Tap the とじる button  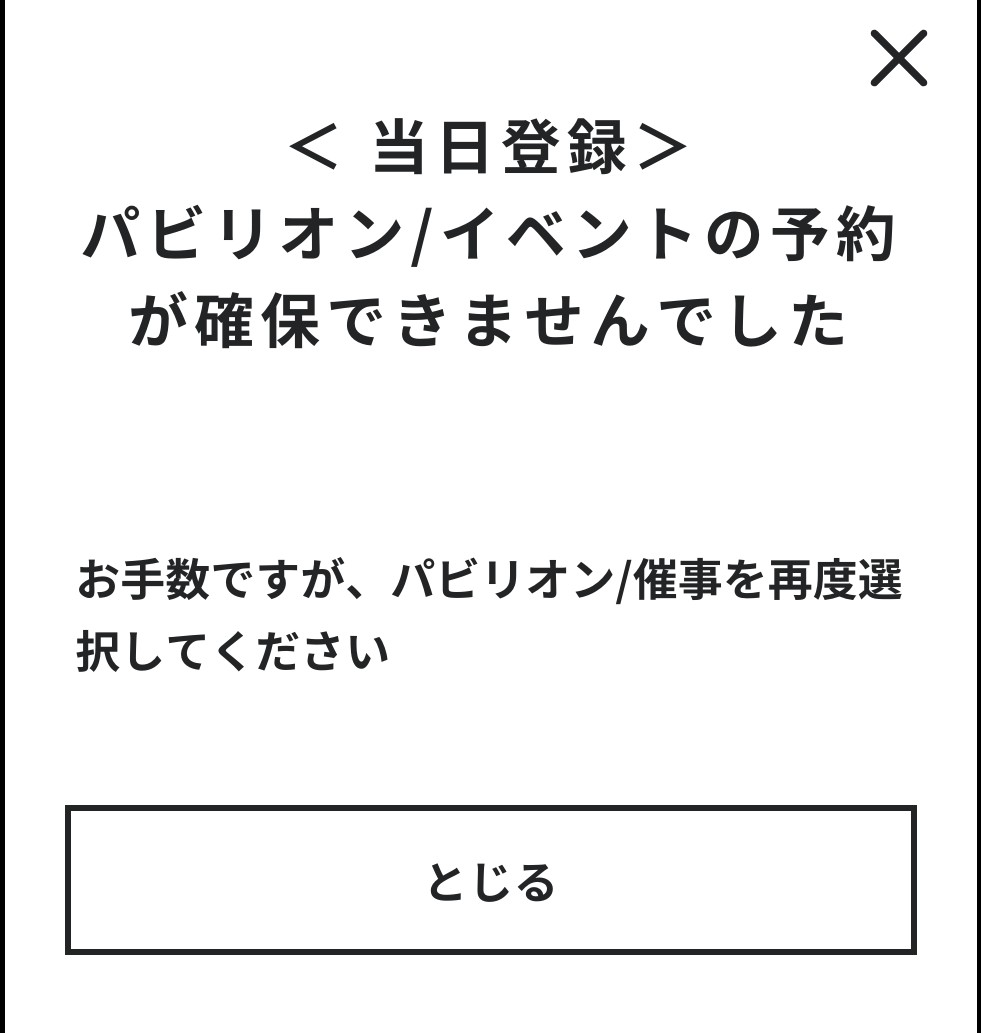tap(491, 879)
